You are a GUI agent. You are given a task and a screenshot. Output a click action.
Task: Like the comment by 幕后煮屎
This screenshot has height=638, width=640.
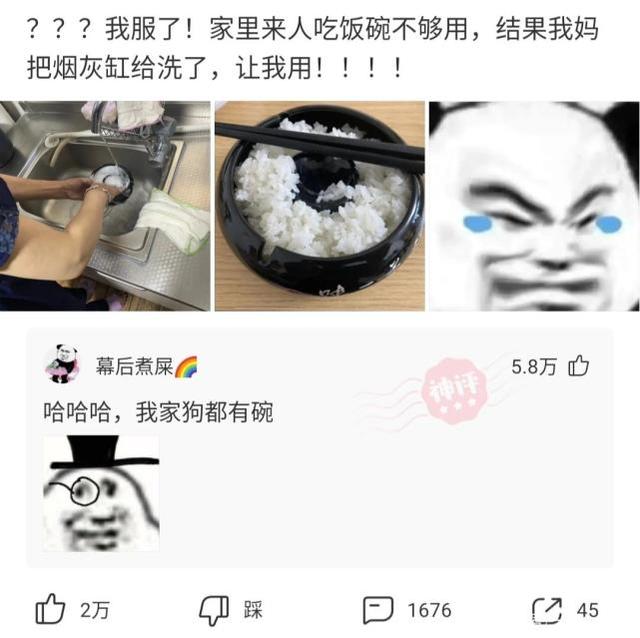pyautogui.click(x=579, y=367)
